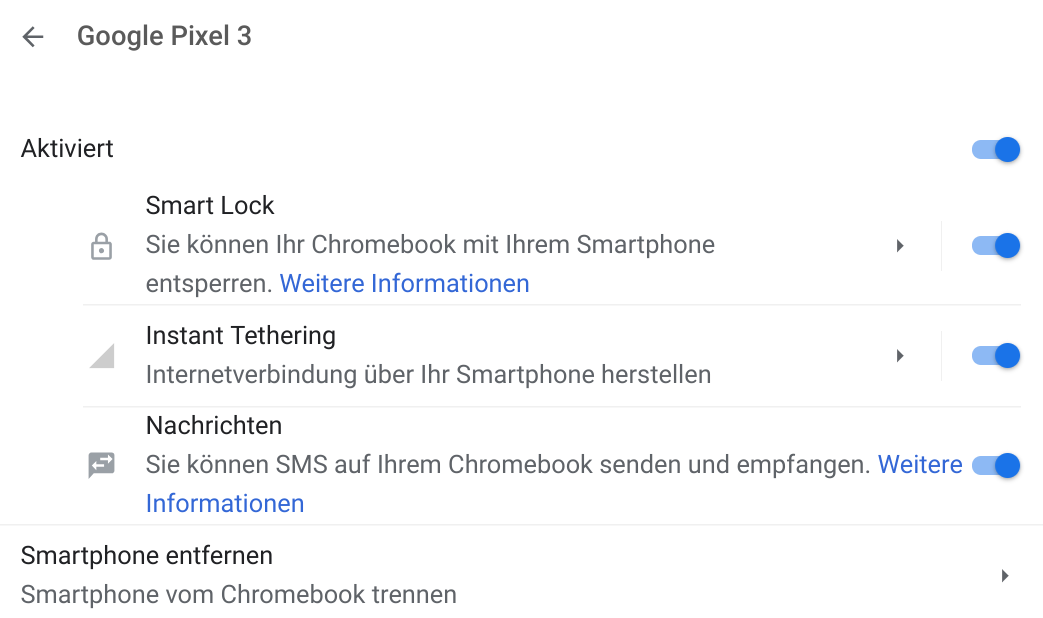Image resolution: width=1043 pixels, height=618 pixels.
Task: Go back from Google Pixel 3 settings
Action: coord(33,37)
